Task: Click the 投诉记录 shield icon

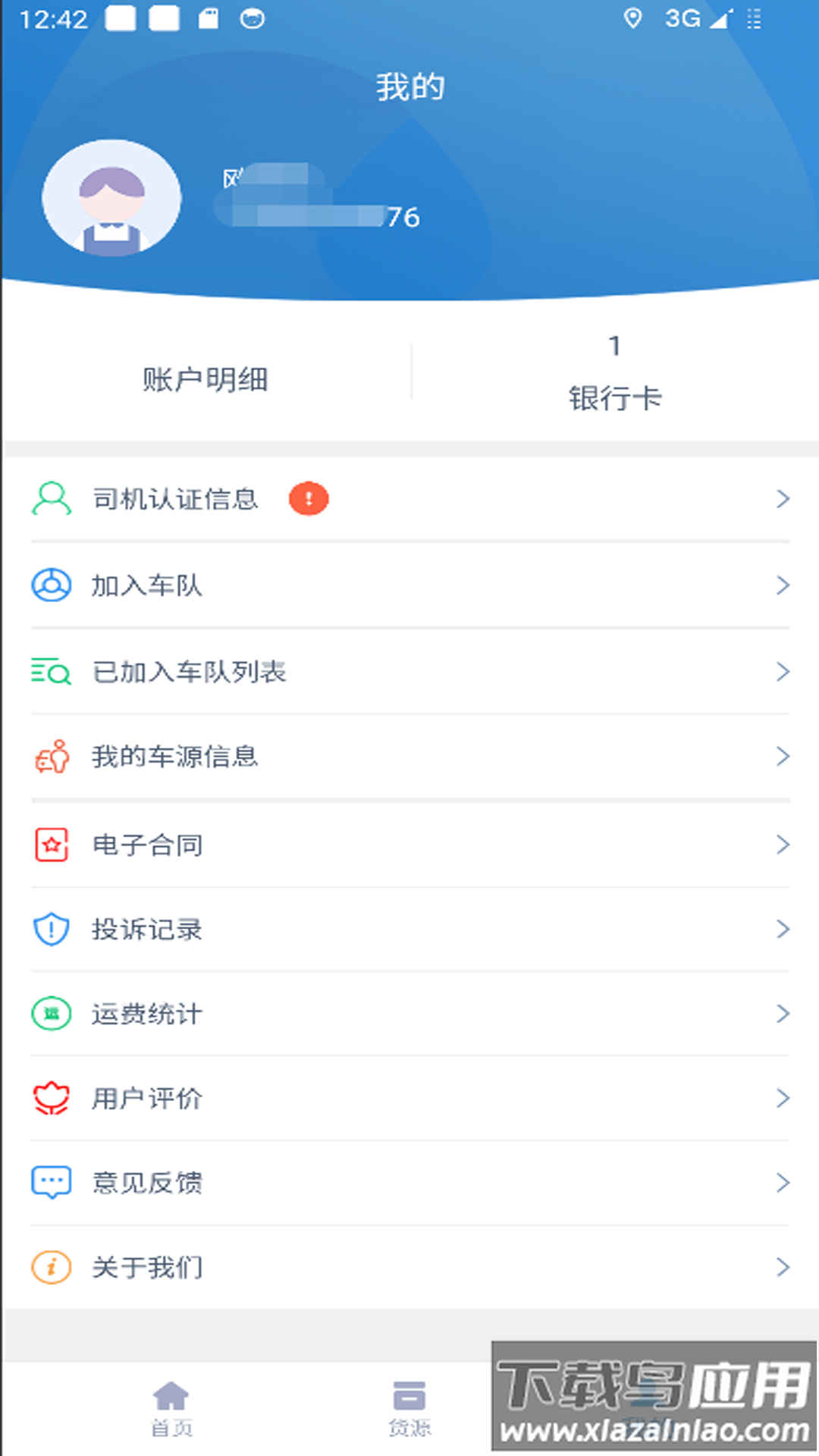Action: coord(49,928)
